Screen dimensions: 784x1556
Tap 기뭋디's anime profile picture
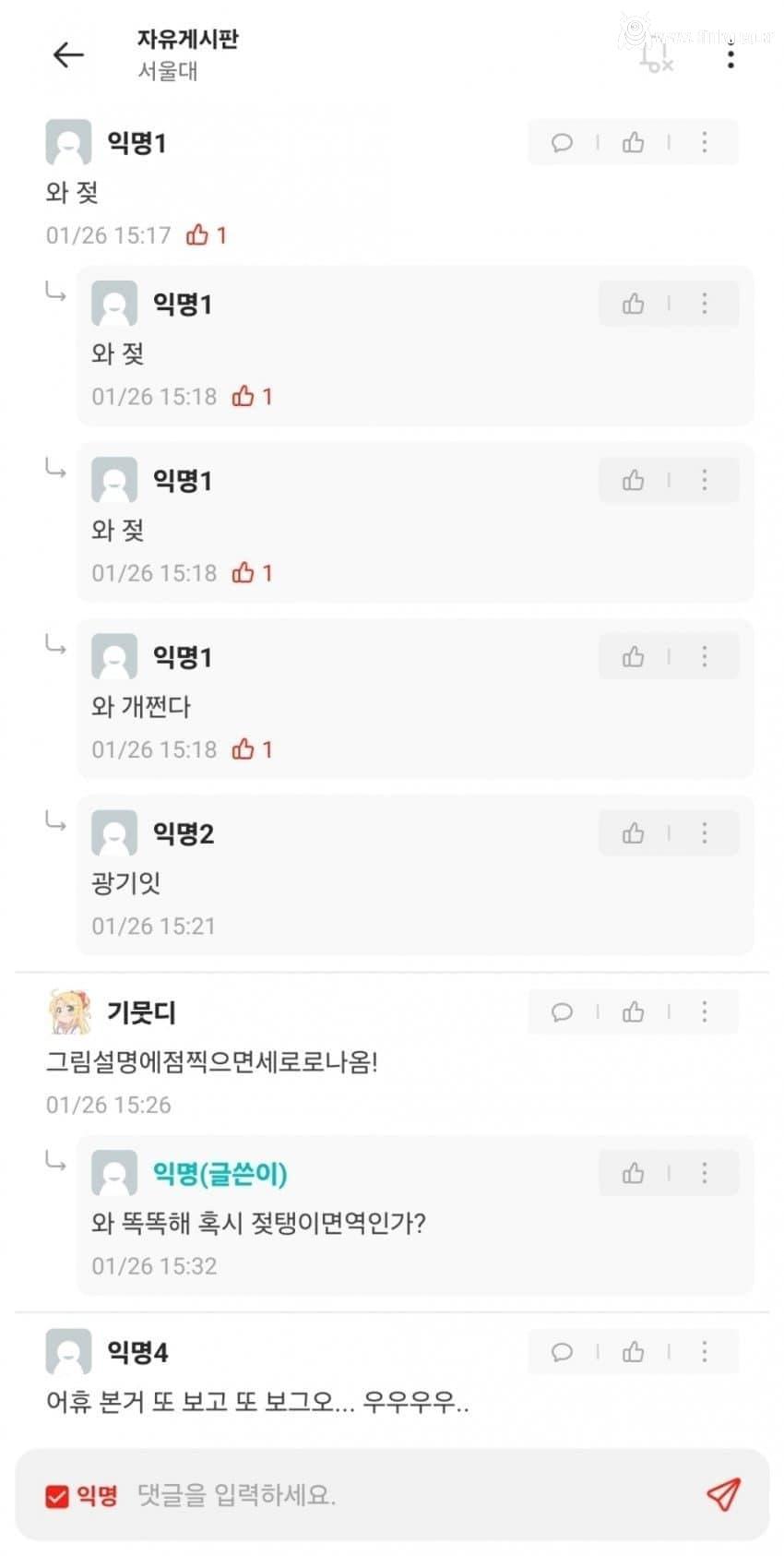[x=66, y=1011]
